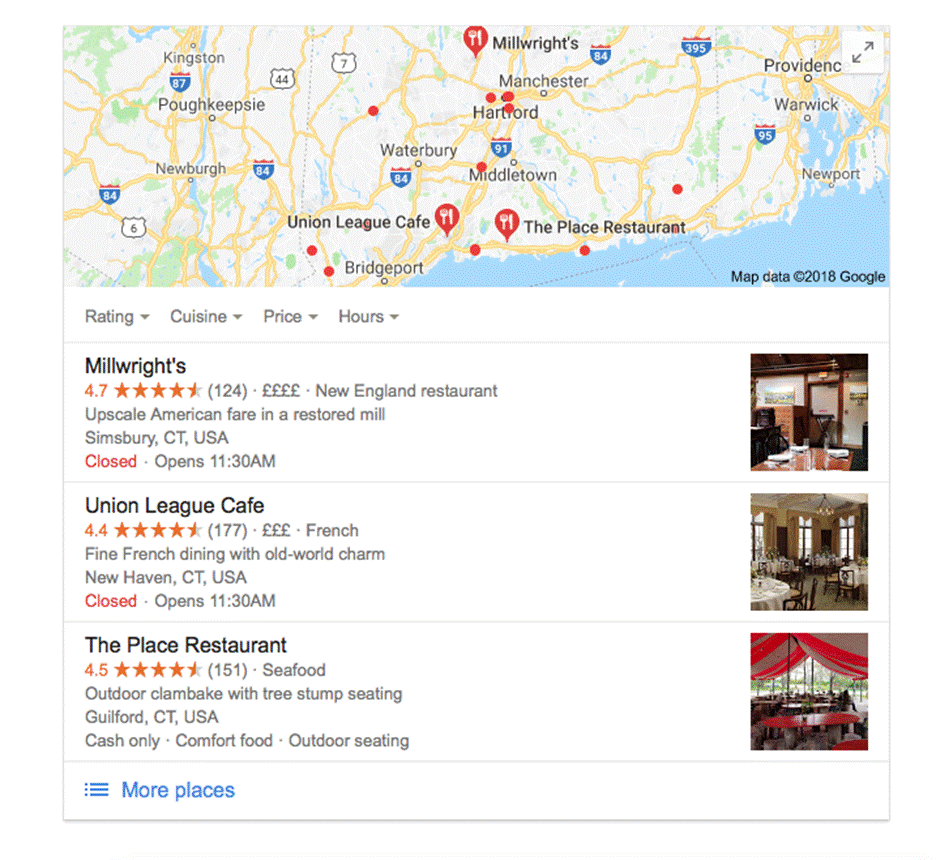Screen dimensions: 936x860
Task: Select The Place Restaurant map pin
Action: tap(507, 223)
